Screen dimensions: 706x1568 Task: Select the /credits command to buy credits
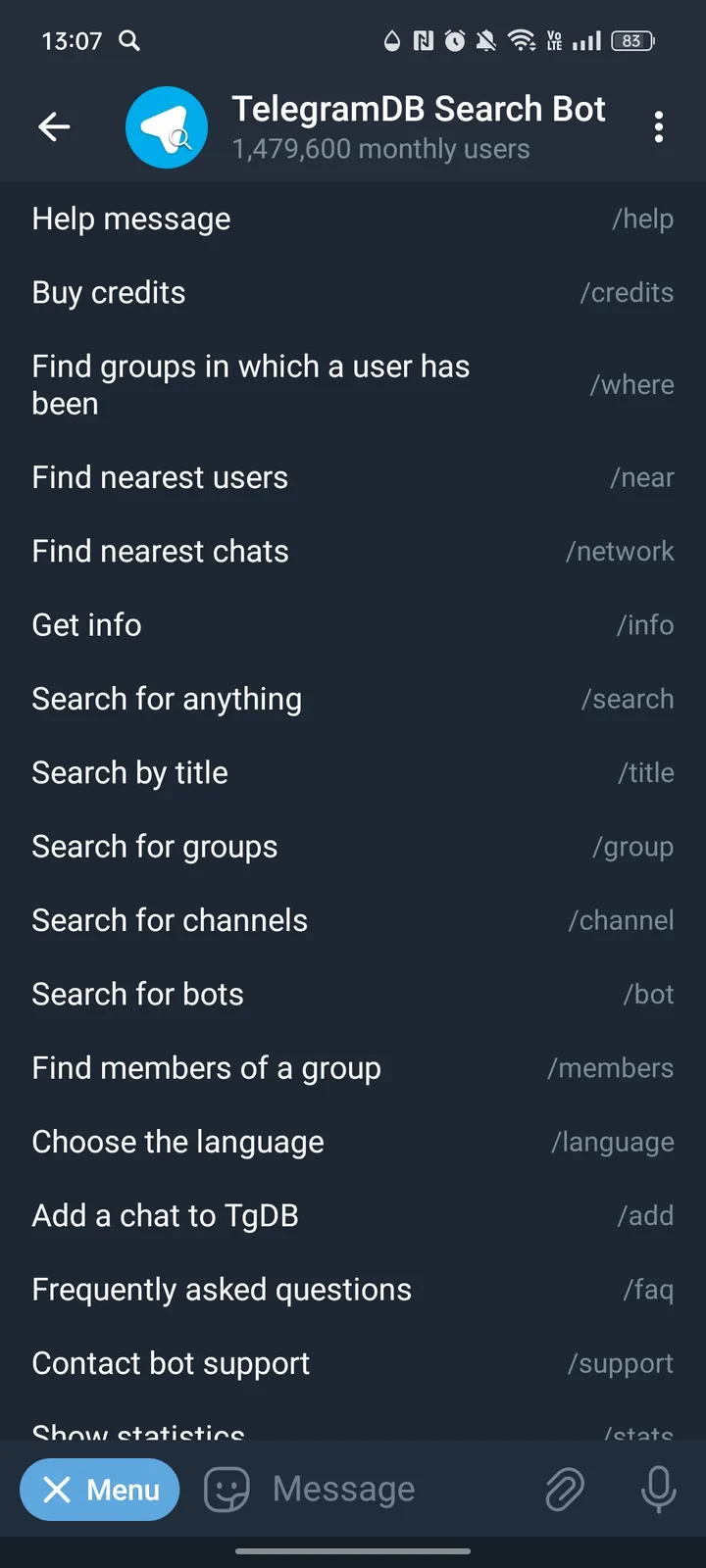(353, 292)
